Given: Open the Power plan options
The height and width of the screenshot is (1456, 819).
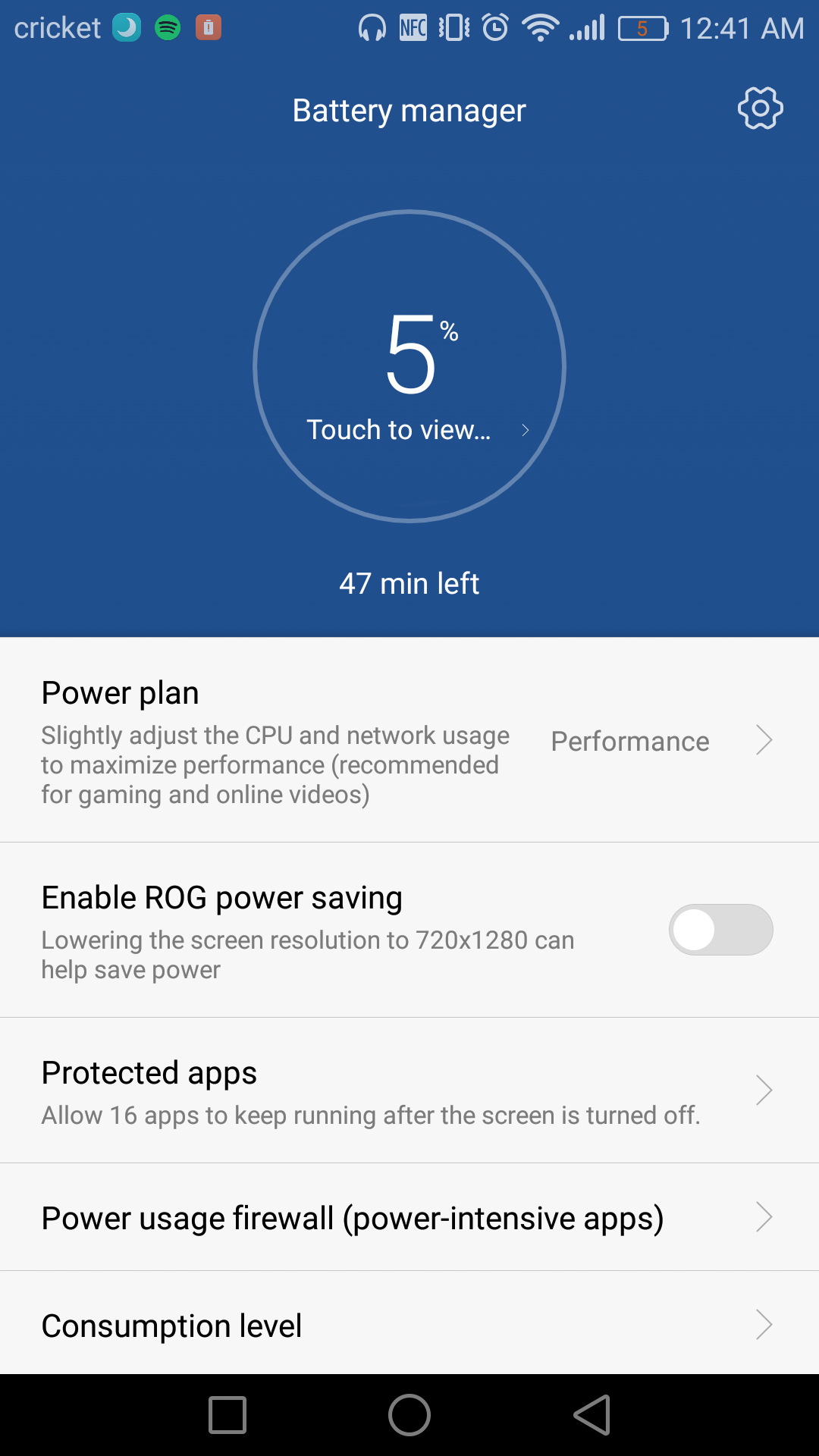Looking at the screenshot, I should [409, 741].
